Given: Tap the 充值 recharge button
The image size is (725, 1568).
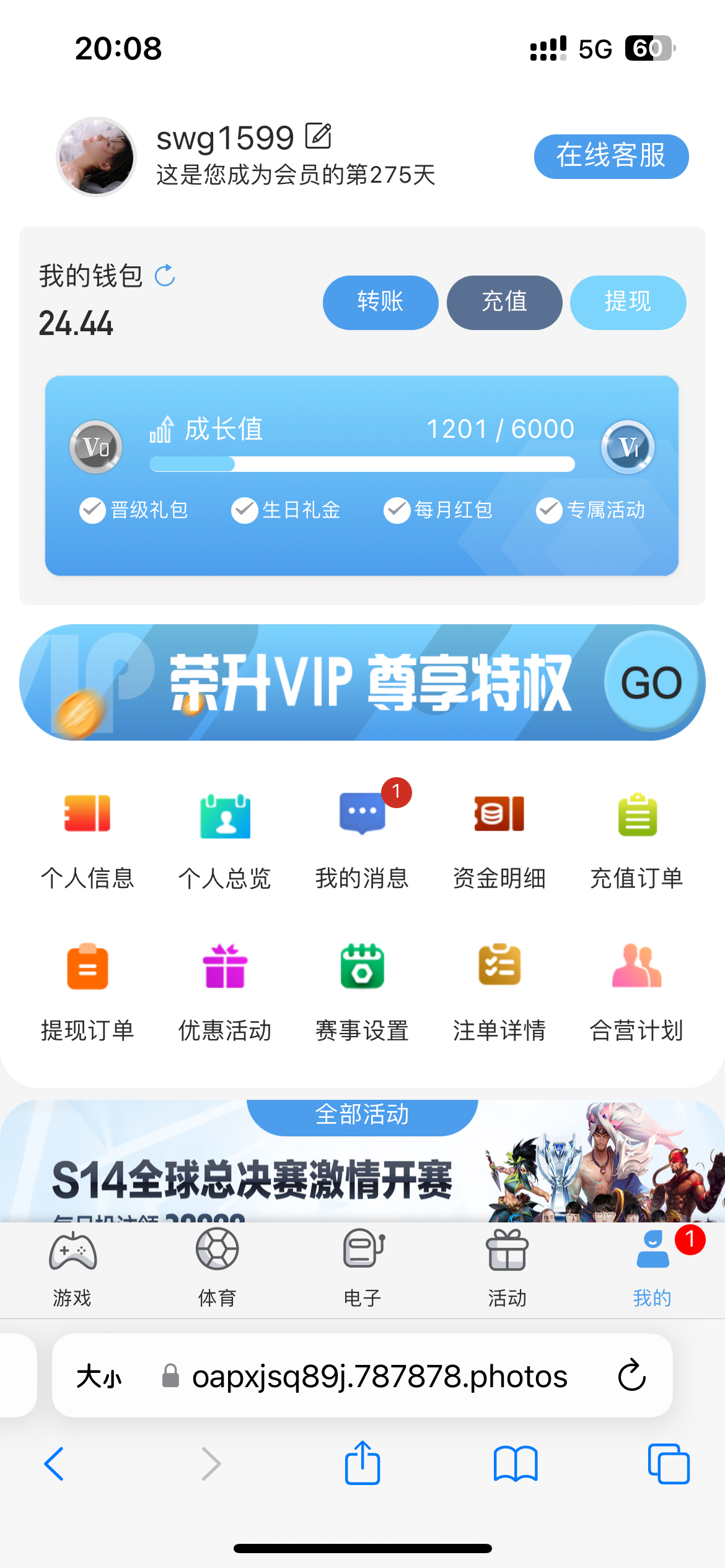Looking at the screenshot, I should pos(504,302).
